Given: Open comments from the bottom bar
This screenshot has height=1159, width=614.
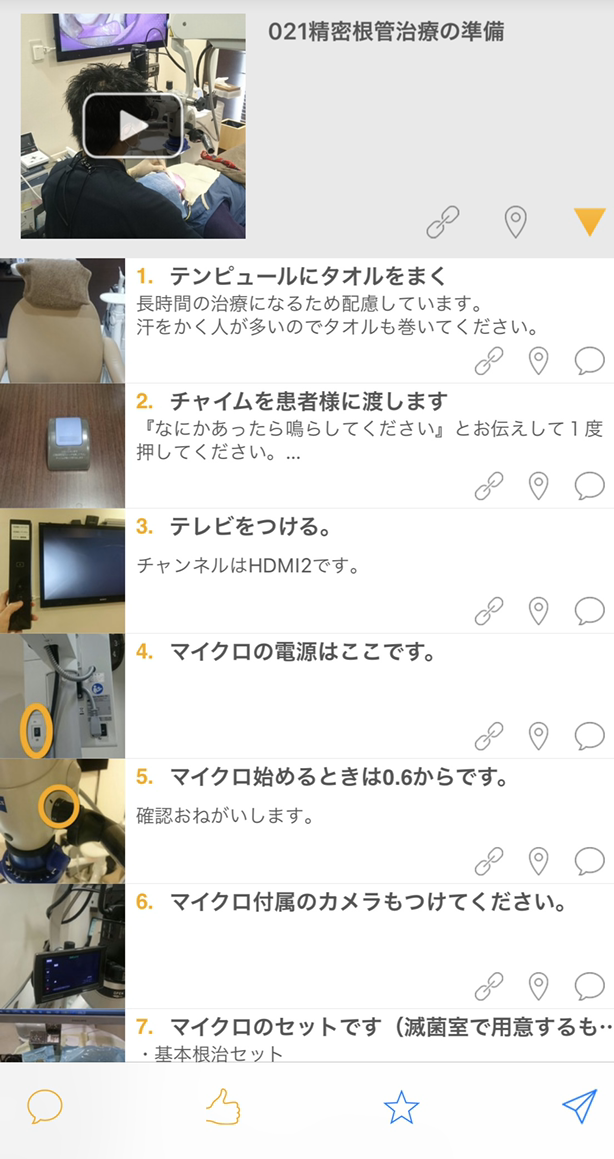Looking at the screenshot, I should [x=45, y=1107].
